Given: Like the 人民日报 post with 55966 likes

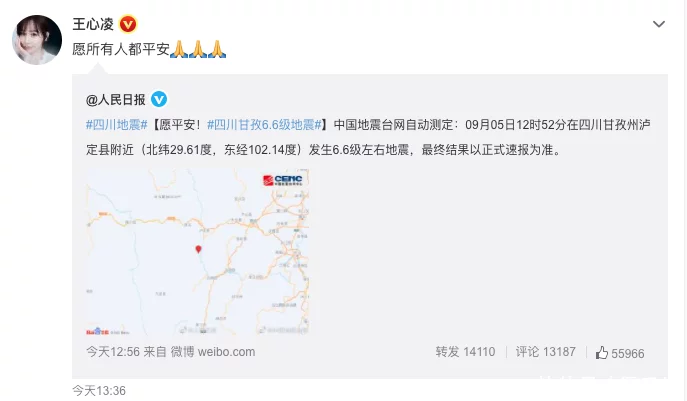Looking at the screenshot, I should coord(620,353).
